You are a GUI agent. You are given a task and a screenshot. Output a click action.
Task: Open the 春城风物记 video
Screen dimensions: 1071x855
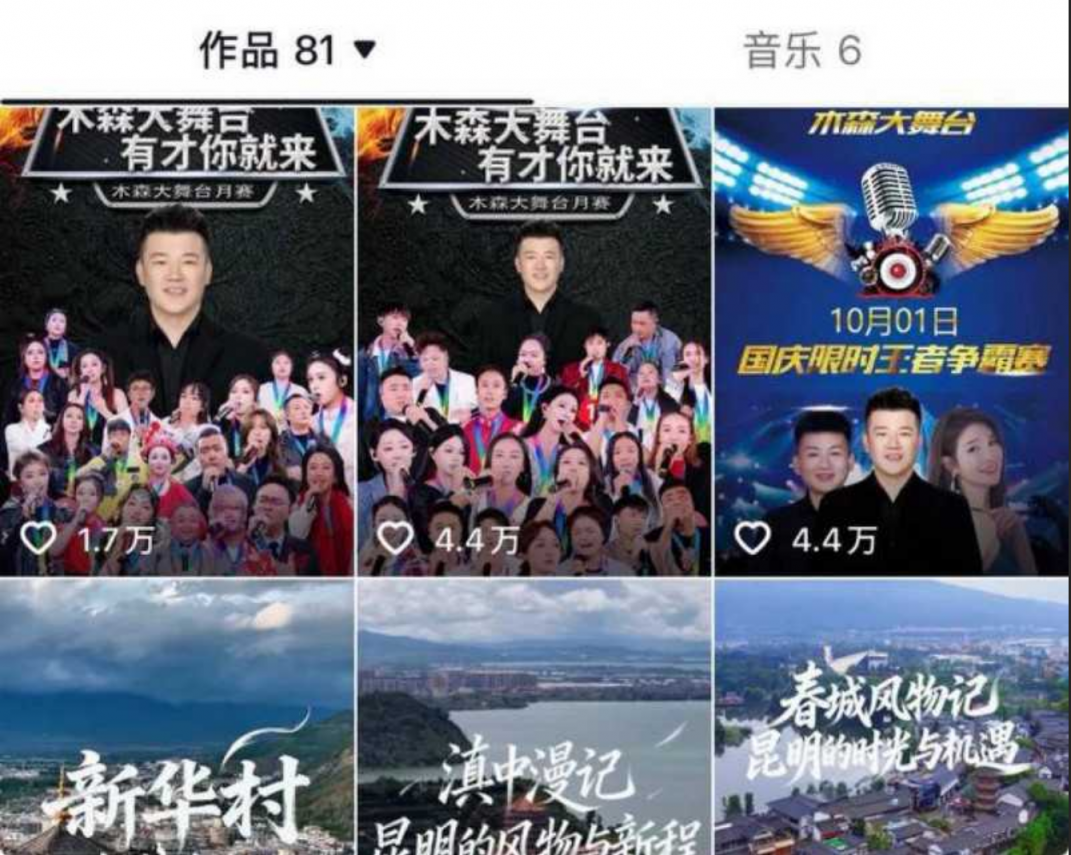pos(890,716)
